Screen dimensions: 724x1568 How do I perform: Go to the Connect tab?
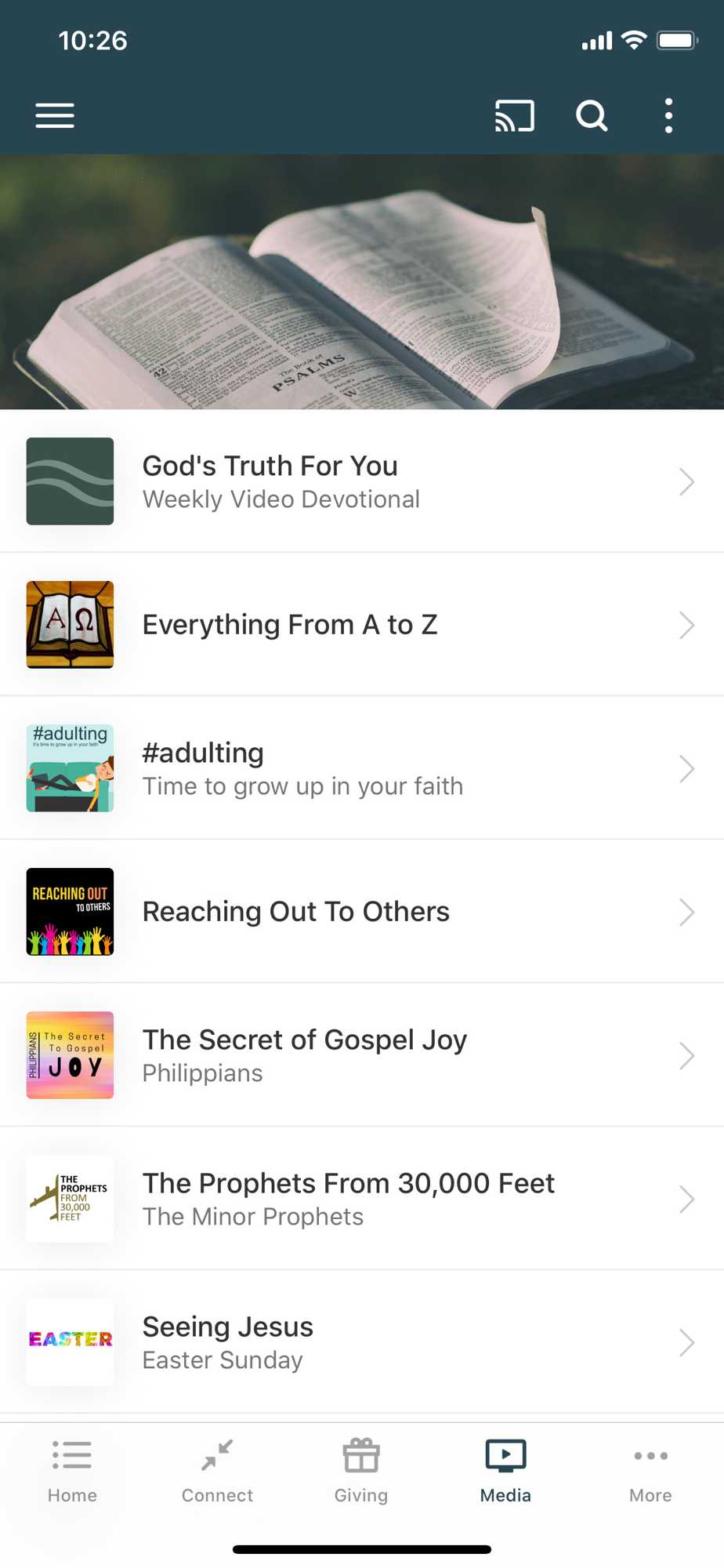click(x=217, y=1472)
